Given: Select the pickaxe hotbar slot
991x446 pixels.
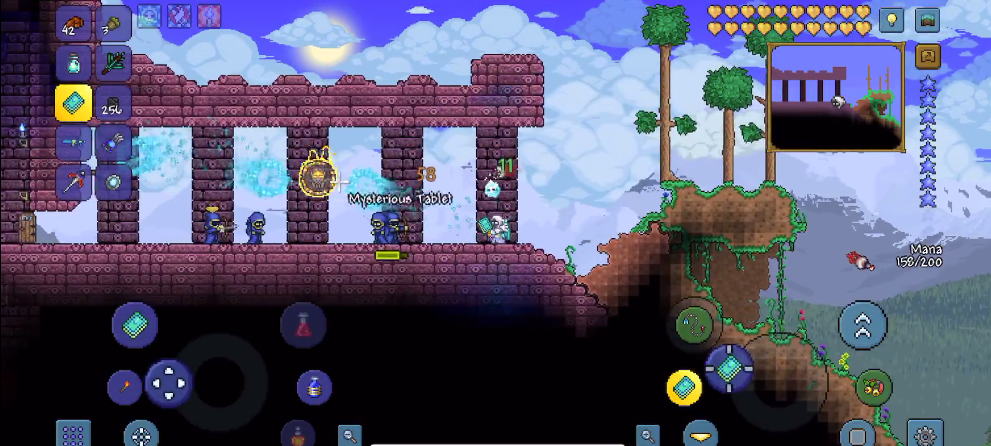Looking at the screenshot, I should (74, 182).
